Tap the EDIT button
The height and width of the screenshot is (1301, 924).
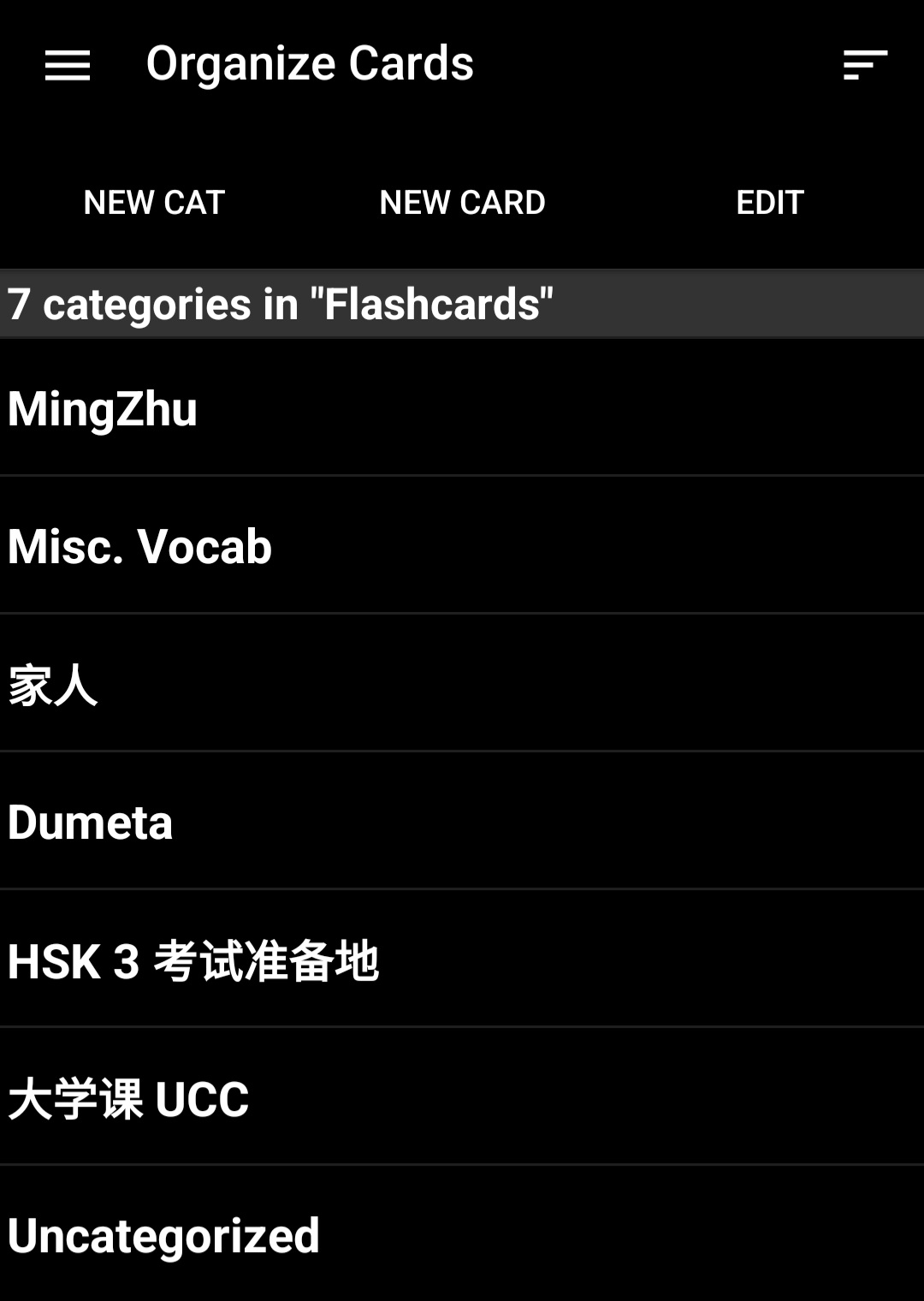click(769, 203)
